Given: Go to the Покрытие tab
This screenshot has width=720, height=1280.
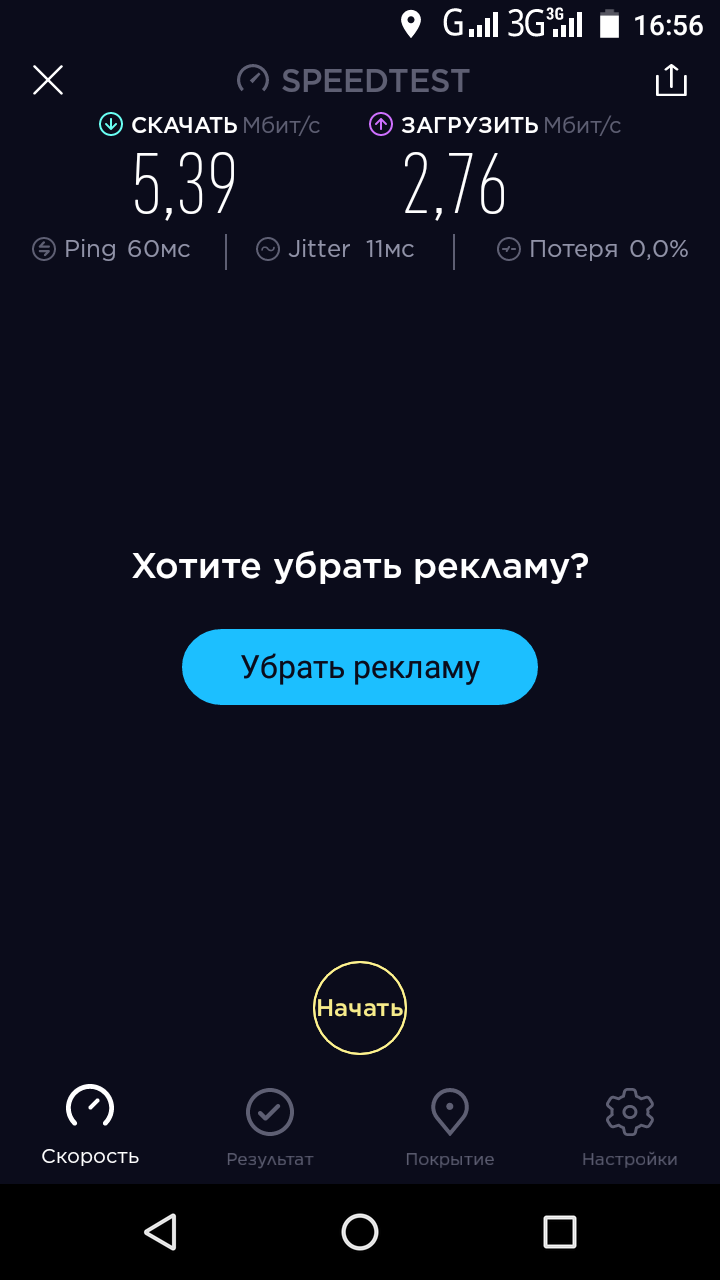Looking at the screenshot, I should [x=450, y=1126].
